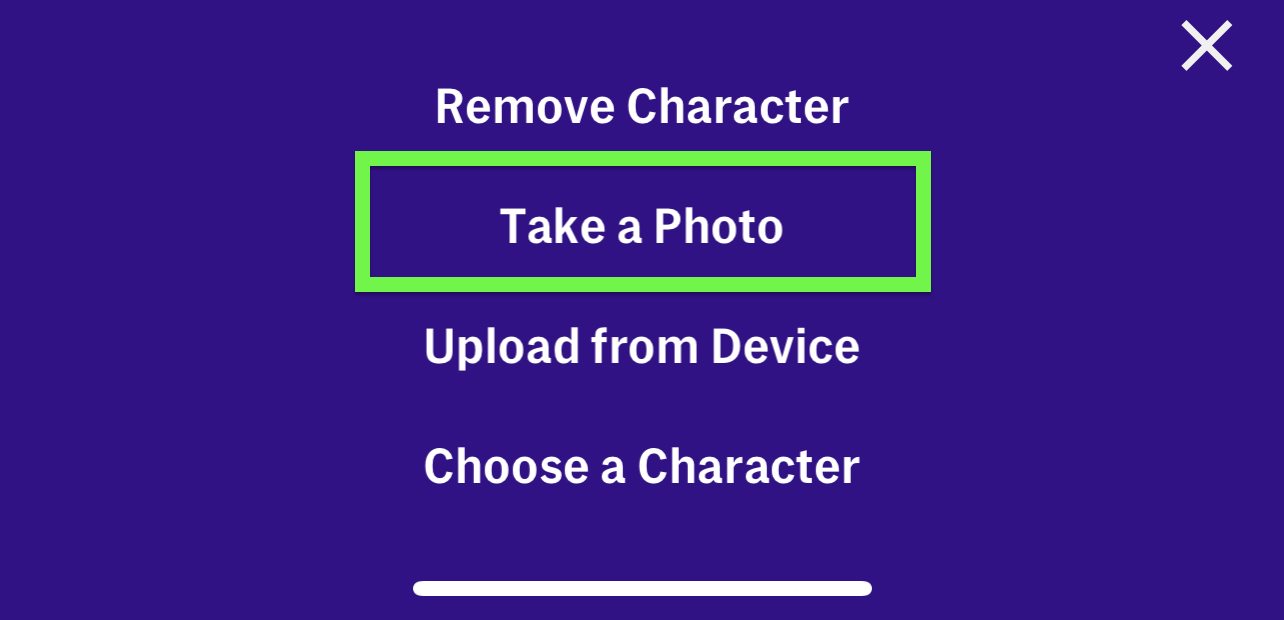Choose Take a Photo
Image resolution: width=1284 pixels, height=620 pixels.
point(642,226)
